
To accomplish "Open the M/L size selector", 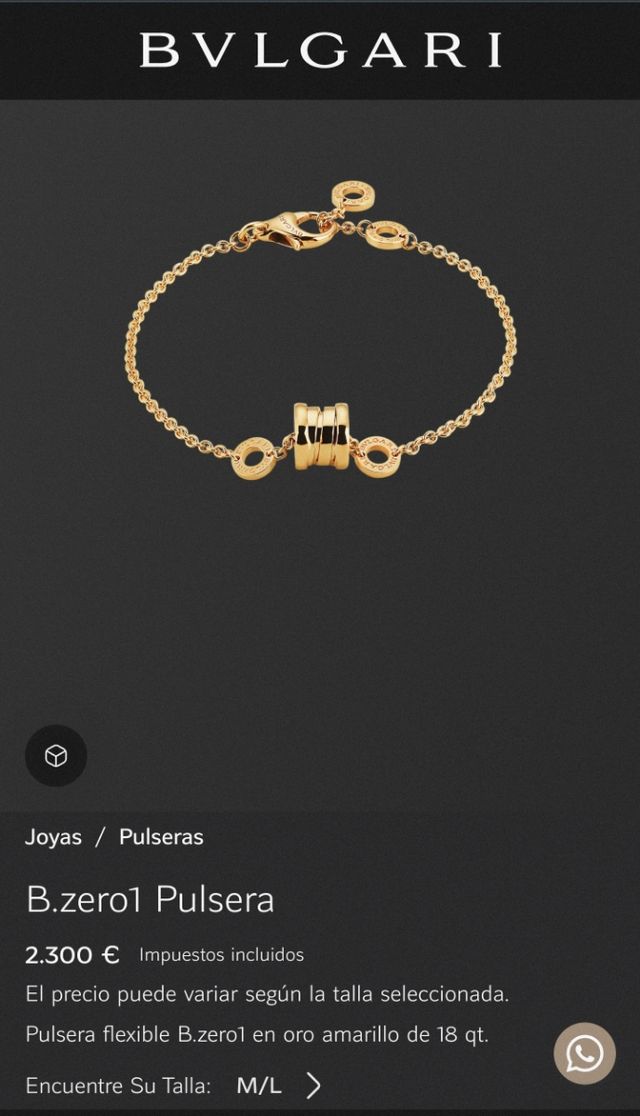I will point(278,1085).
